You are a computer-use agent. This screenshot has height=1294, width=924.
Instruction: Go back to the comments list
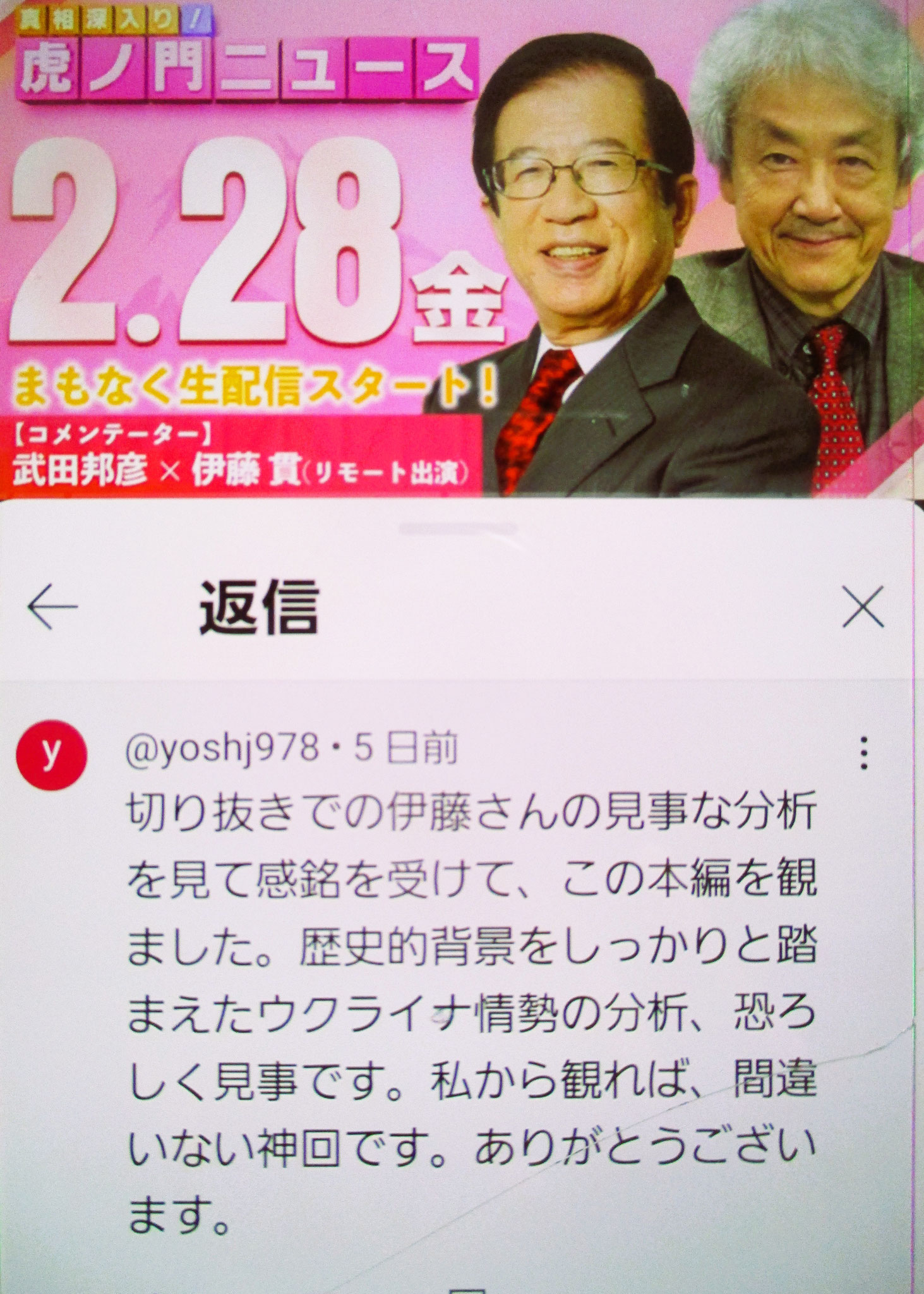pos(52,607)
